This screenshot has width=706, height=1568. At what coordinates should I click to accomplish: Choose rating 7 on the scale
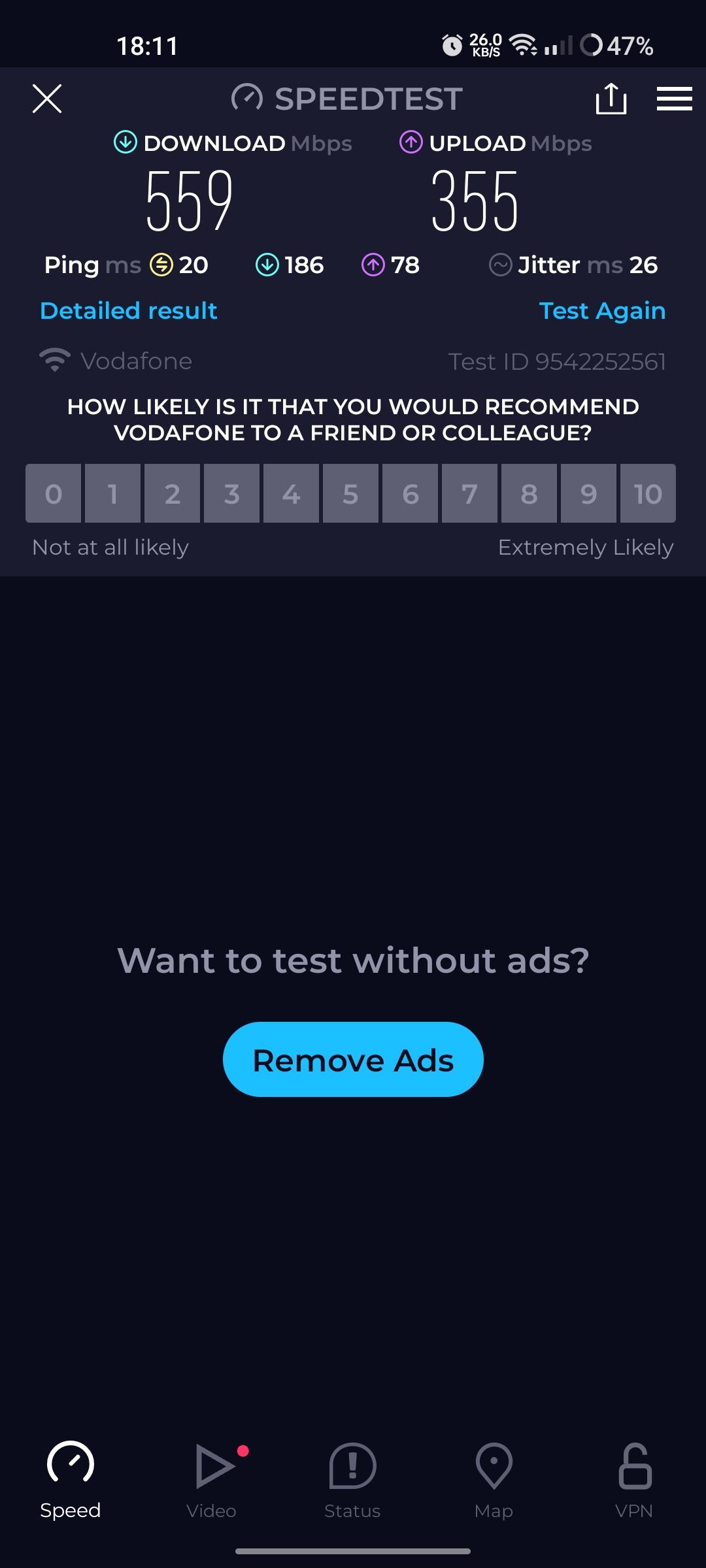pos(469,493)
